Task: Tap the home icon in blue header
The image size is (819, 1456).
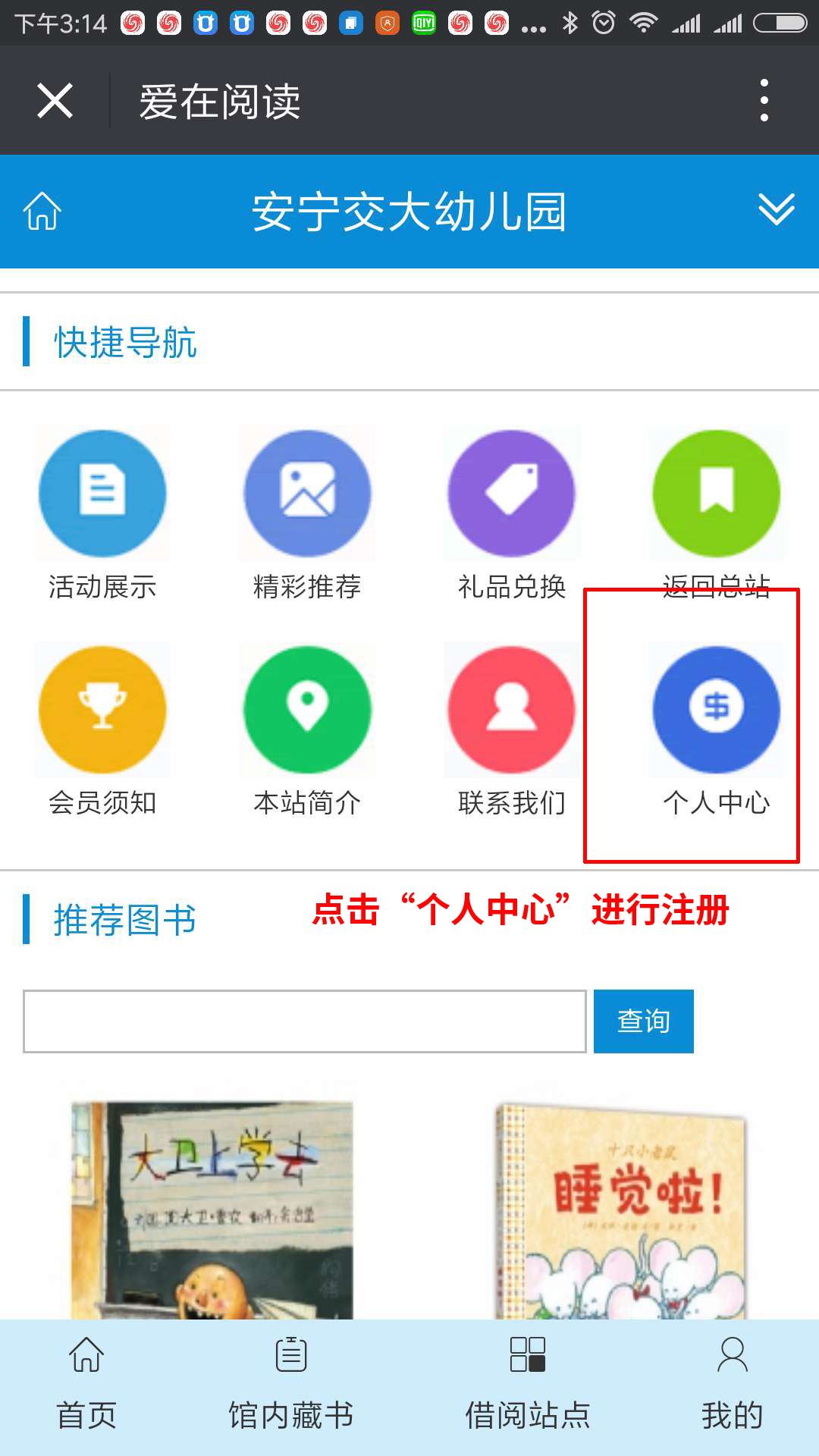Action: point(42,211)
